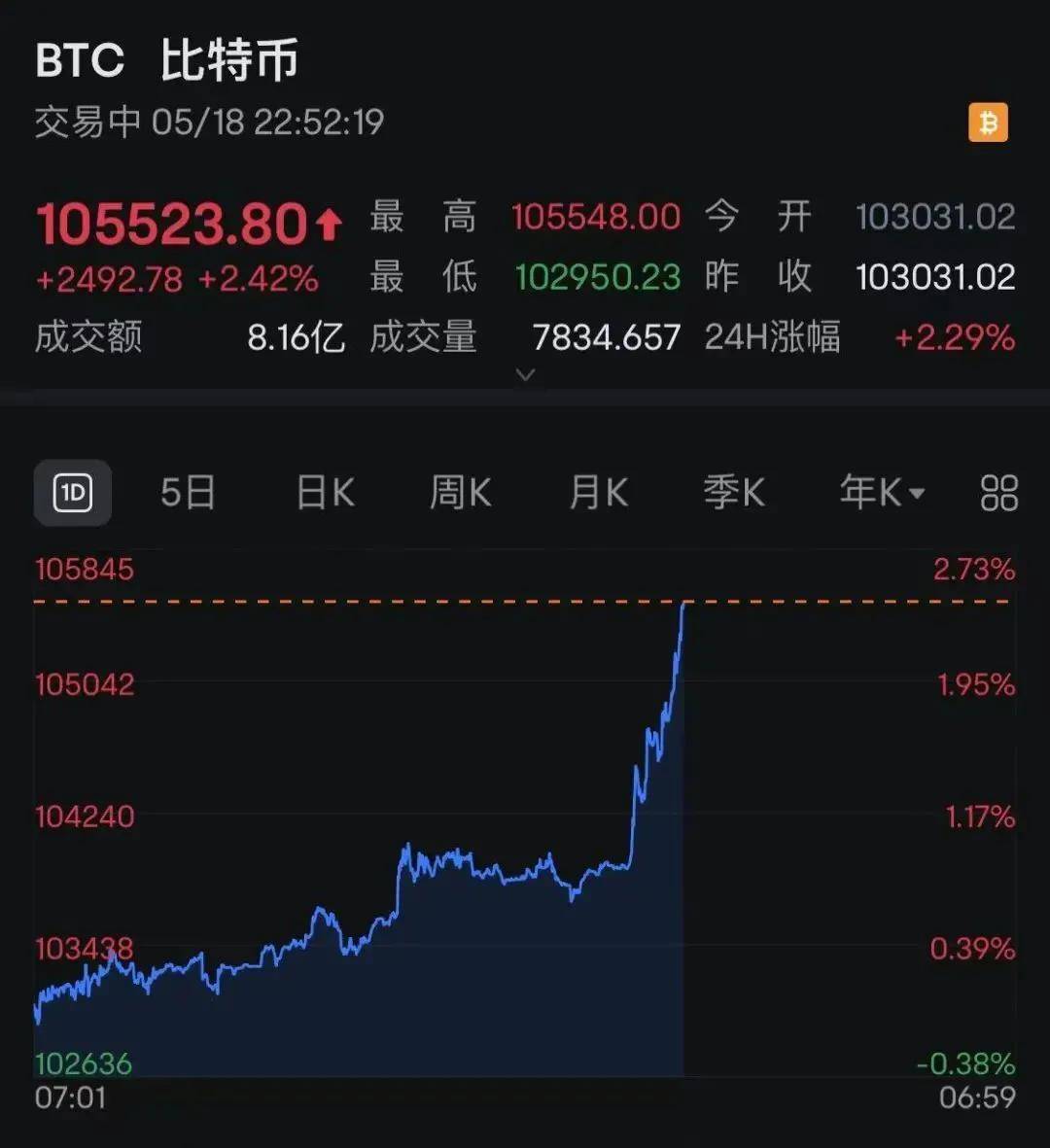This screenshot has height=1148, width=1050.
Task: Switch to the 5日 tab
Action: point(188,493)
